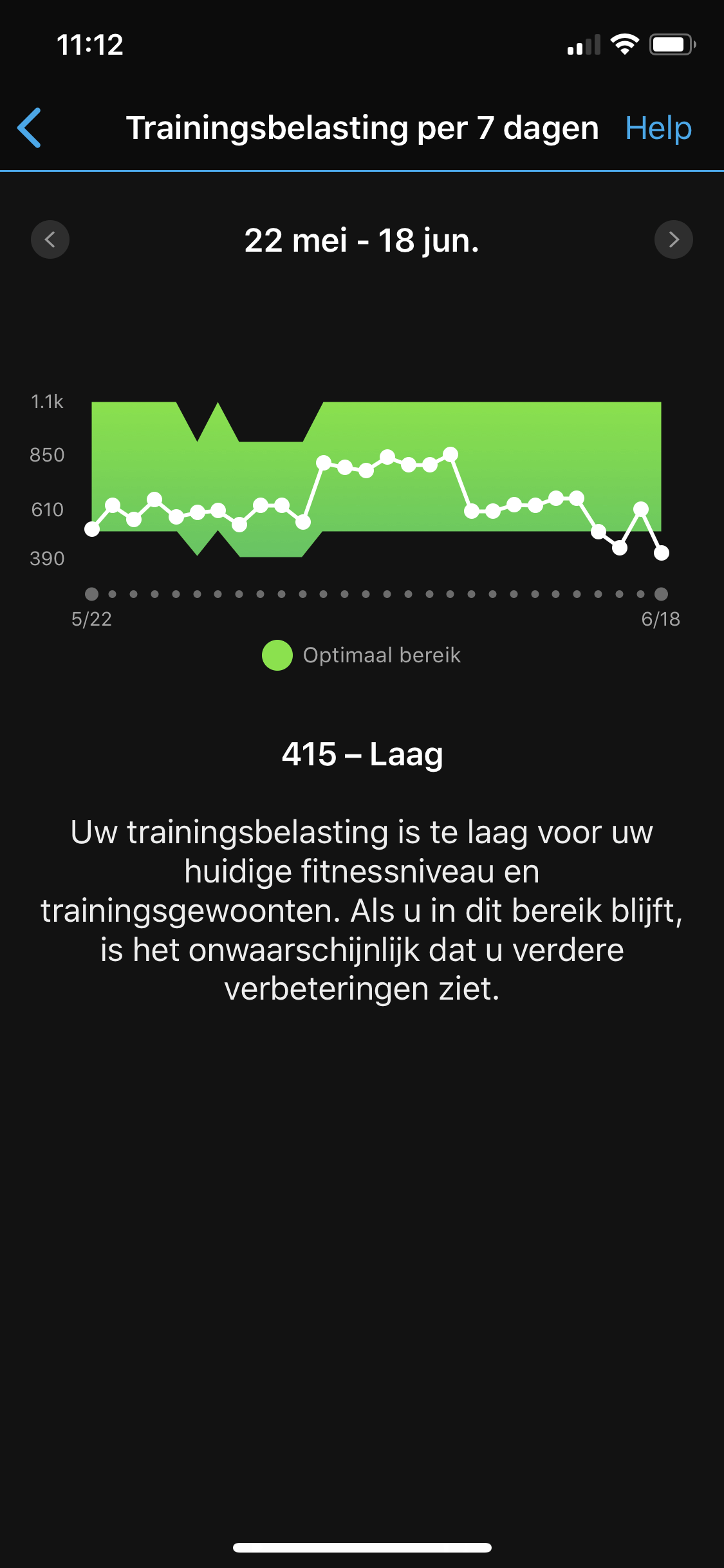This screenshot has height=1568, width=724.
Task: Go back using the top-left arrow
Action: point(30,128)
